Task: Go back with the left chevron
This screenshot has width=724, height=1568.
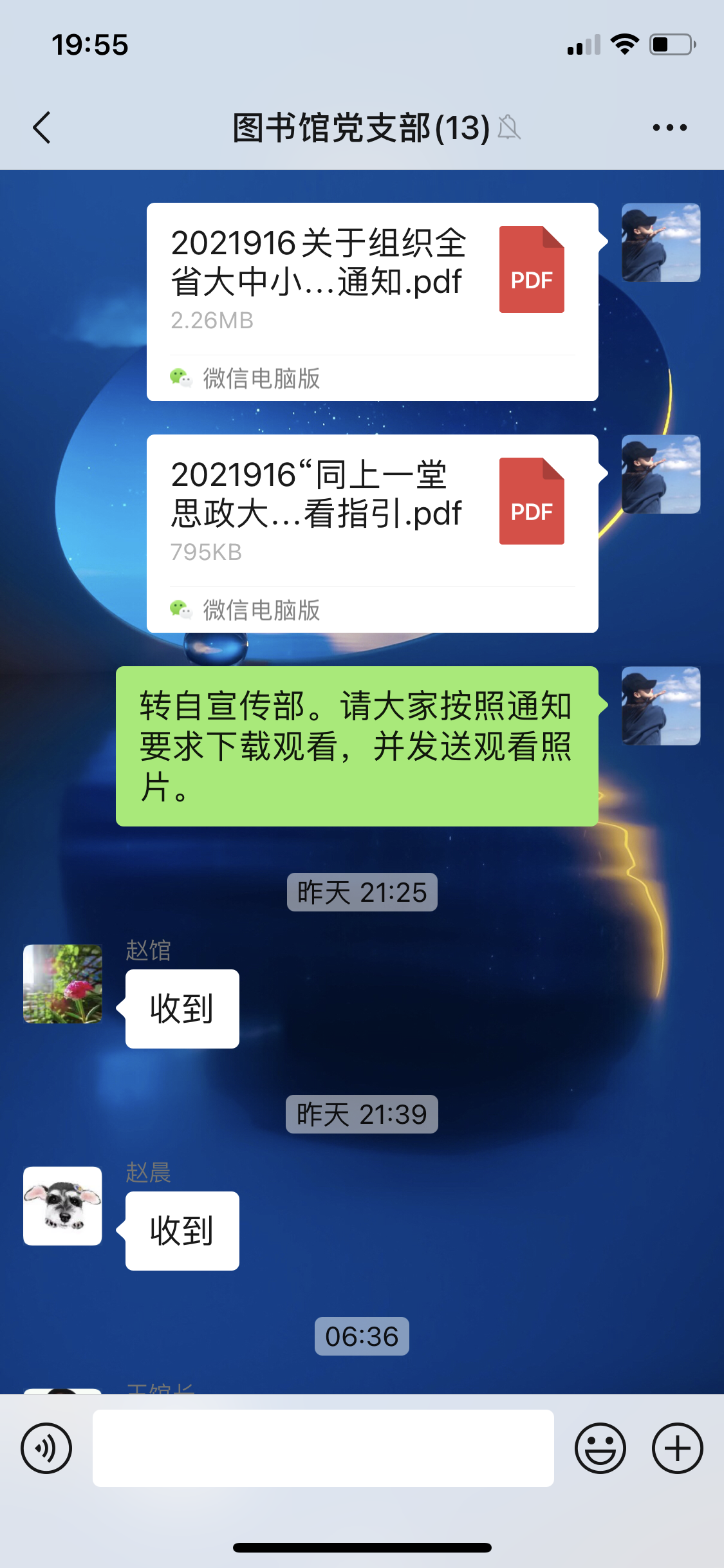Action: click(x=41, y=127)
